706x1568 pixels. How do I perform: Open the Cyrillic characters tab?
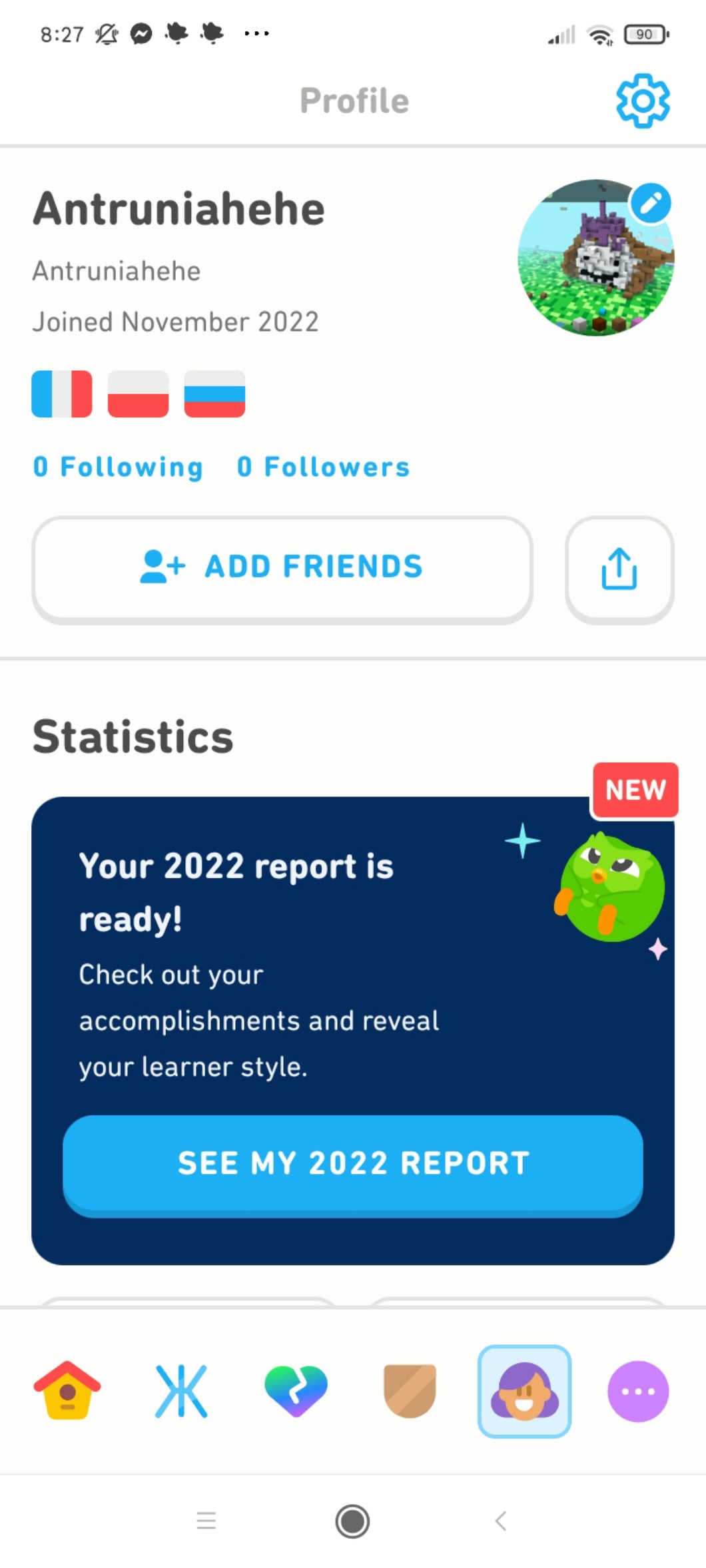(x=181, y=1390)
